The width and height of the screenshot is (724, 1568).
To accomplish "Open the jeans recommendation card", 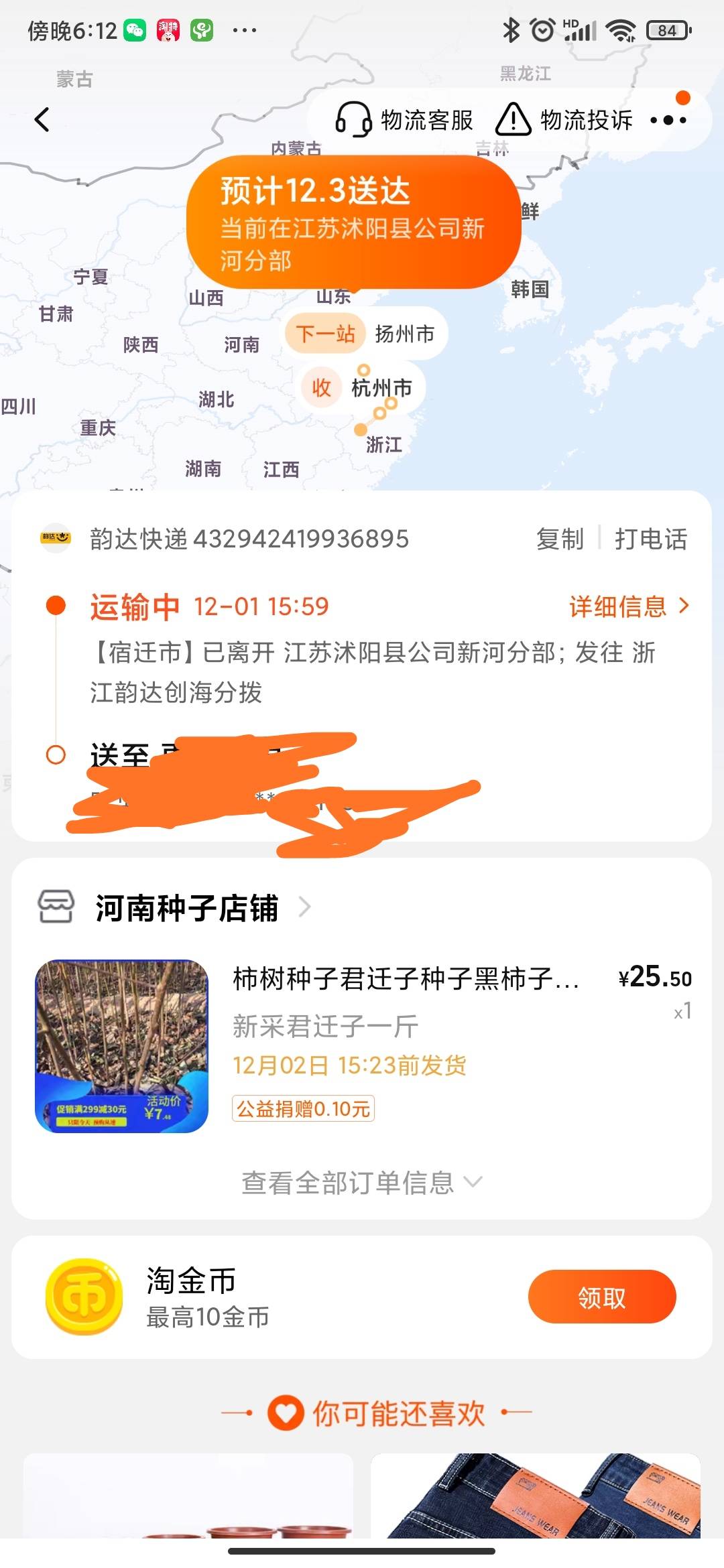I will pyautogui.click(x=536, y=1495).
